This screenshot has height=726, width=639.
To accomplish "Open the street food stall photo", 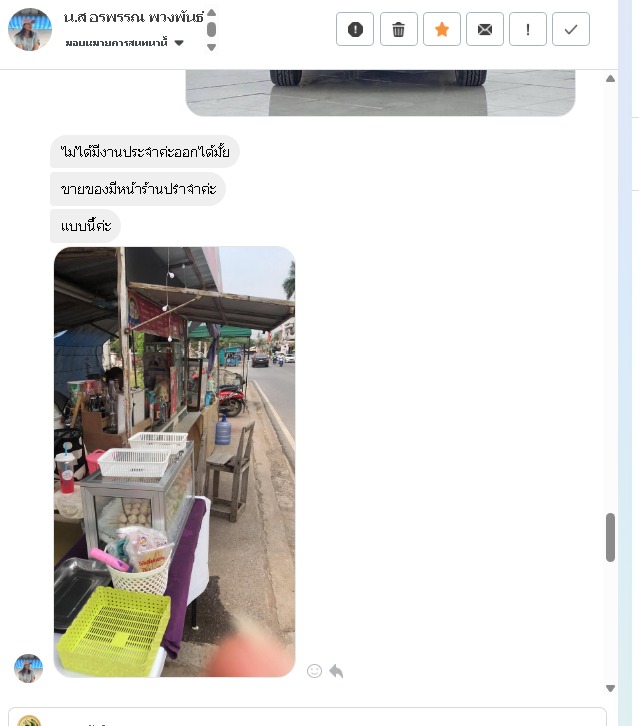I will pyautogui.click(x=174, y=461).
